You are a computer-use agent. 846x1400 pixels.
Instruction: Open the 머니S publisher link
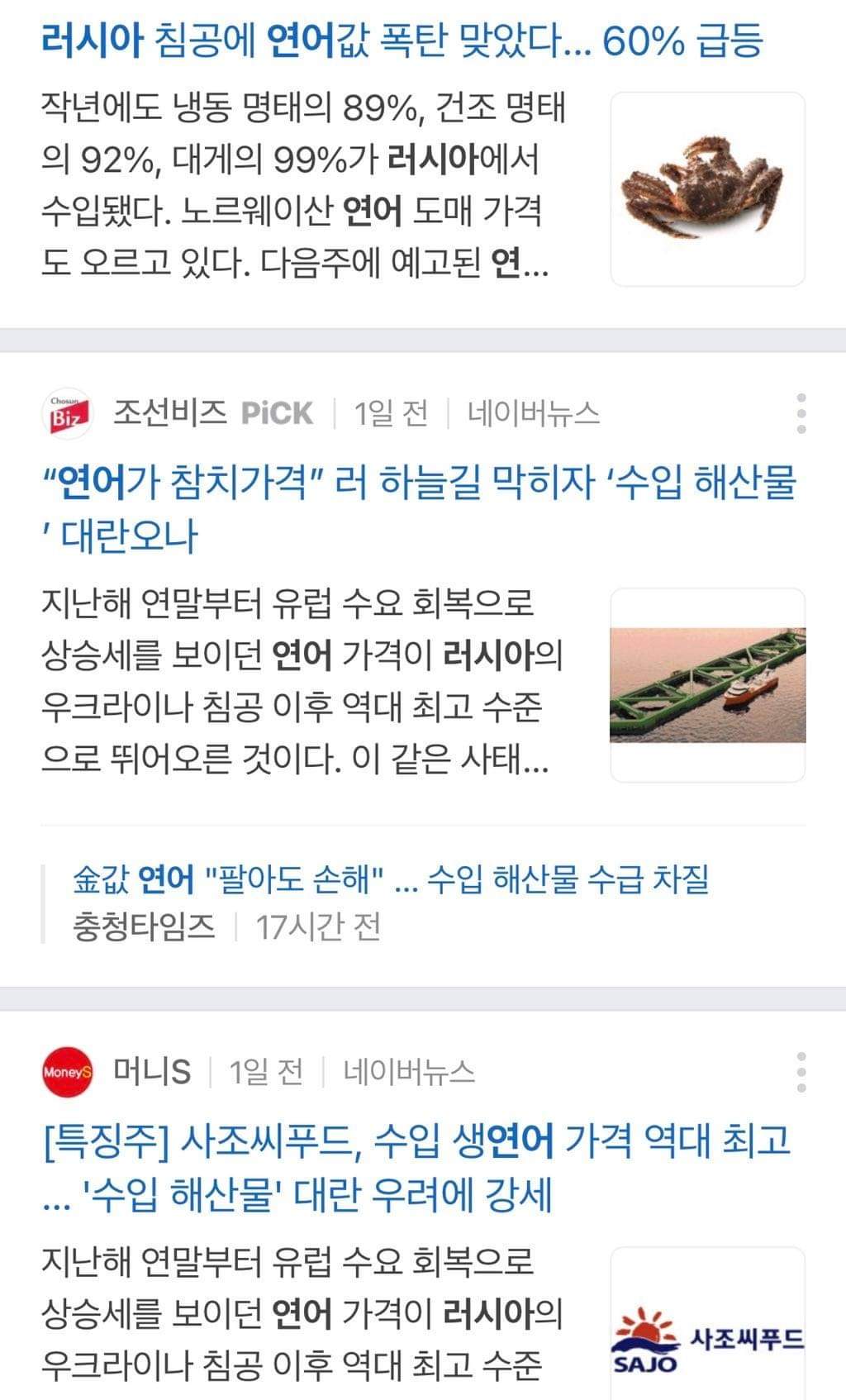152,1072
